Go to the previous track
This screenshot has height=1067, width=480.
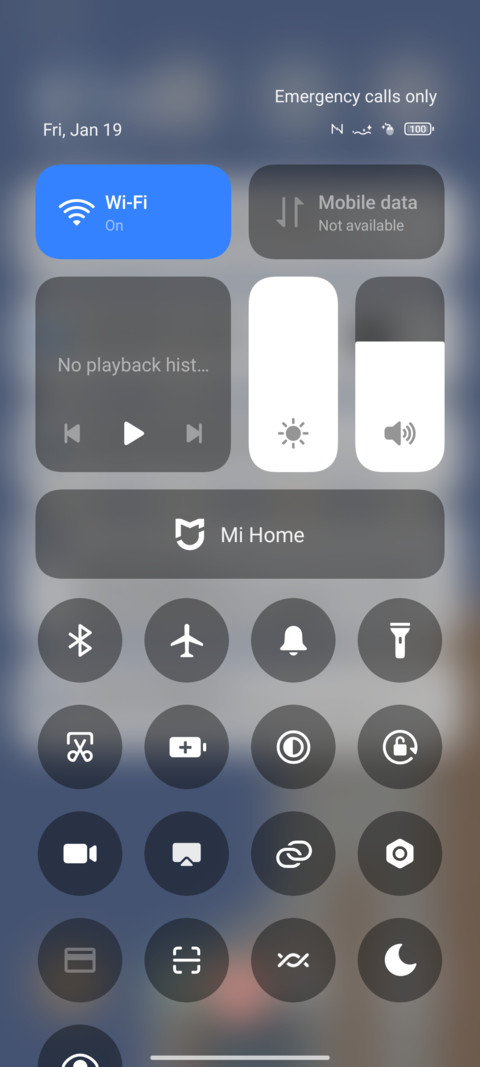(x=72, y=433)
